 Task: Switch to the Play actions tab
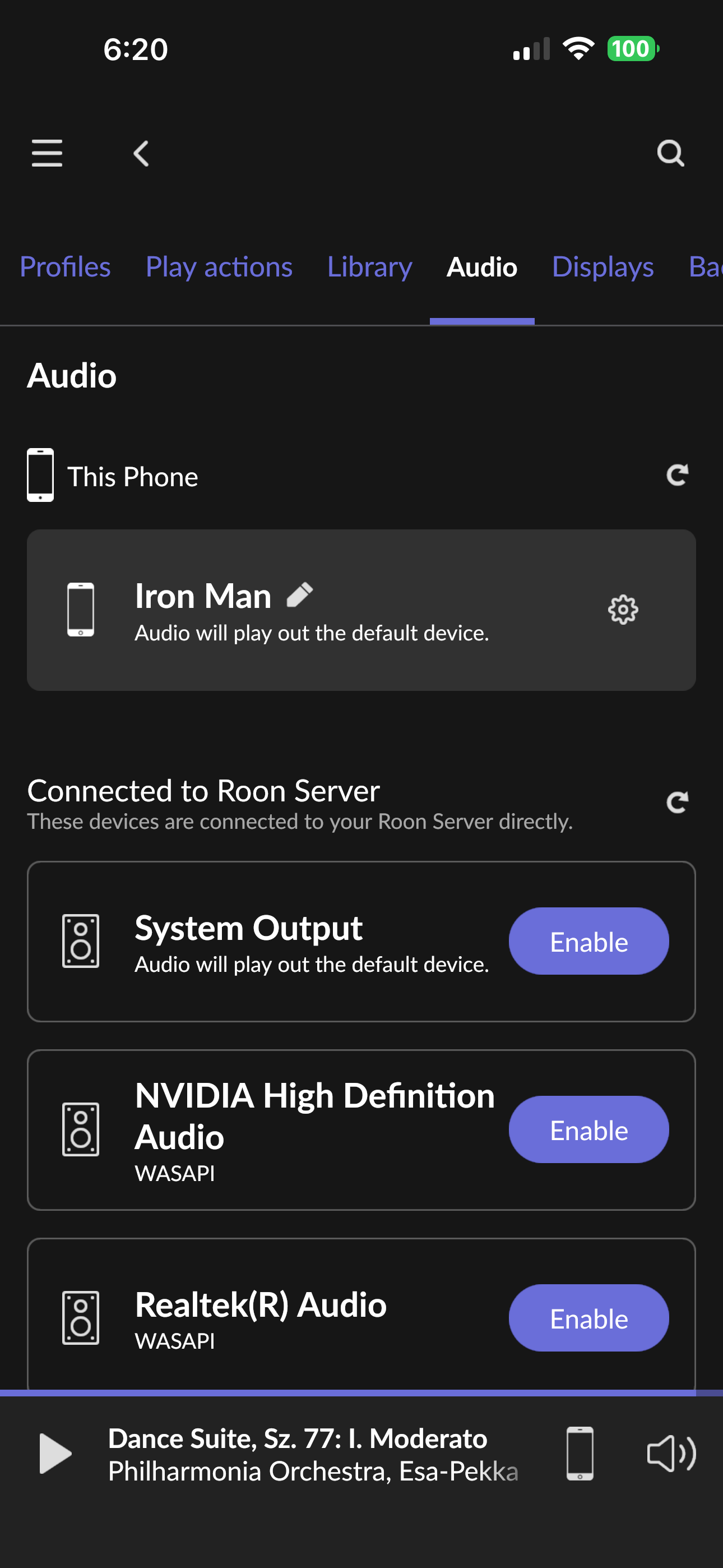[219, 267]
